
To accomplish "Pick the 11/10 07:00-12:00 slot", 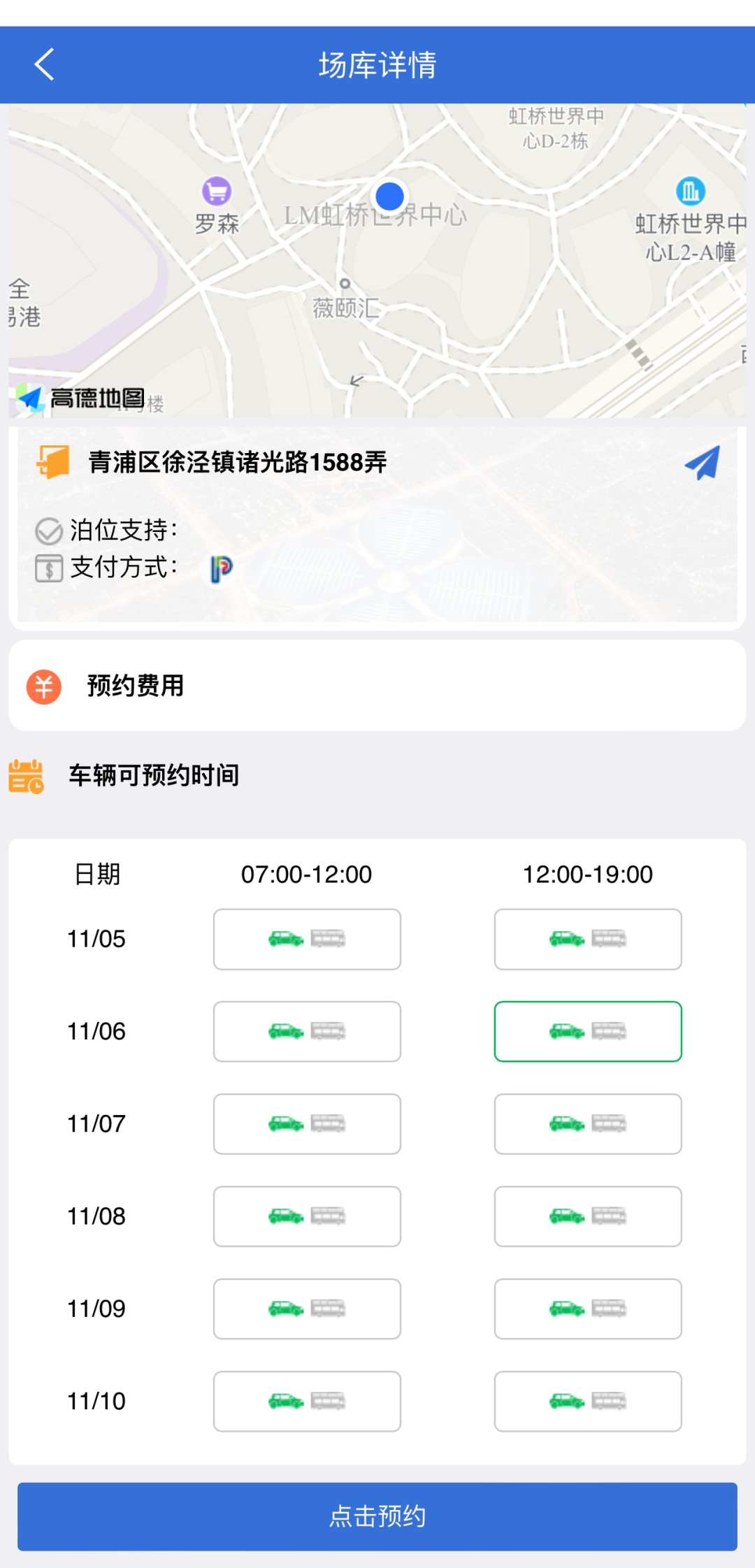I will 307,1401.
